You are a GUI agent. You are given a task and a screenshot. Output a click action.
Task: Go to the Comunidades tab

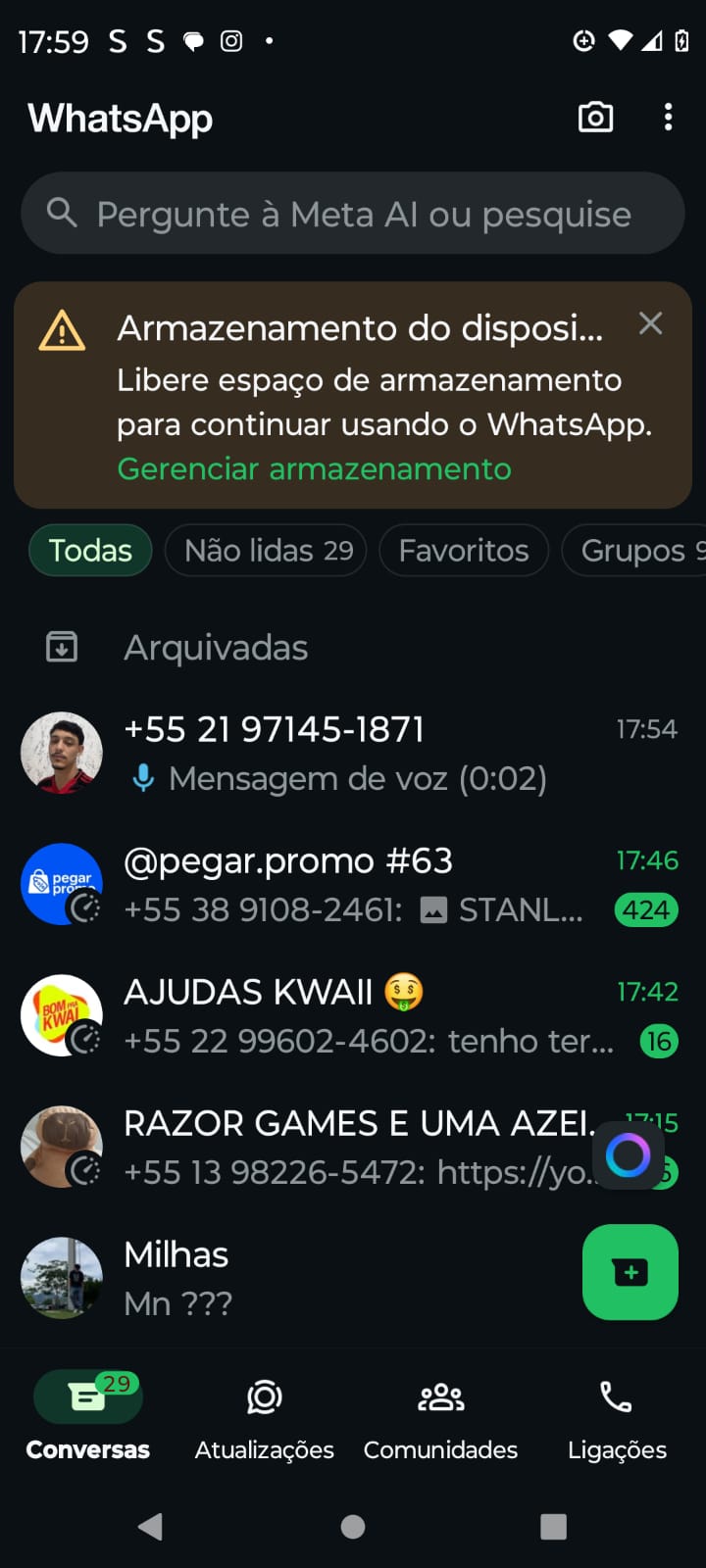point(440,1416)
